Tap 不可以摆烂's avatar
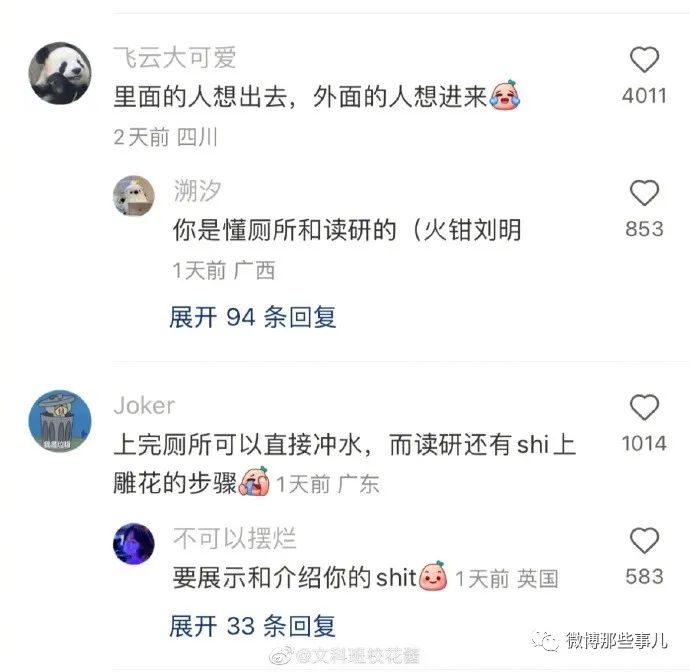 [134, 544]
